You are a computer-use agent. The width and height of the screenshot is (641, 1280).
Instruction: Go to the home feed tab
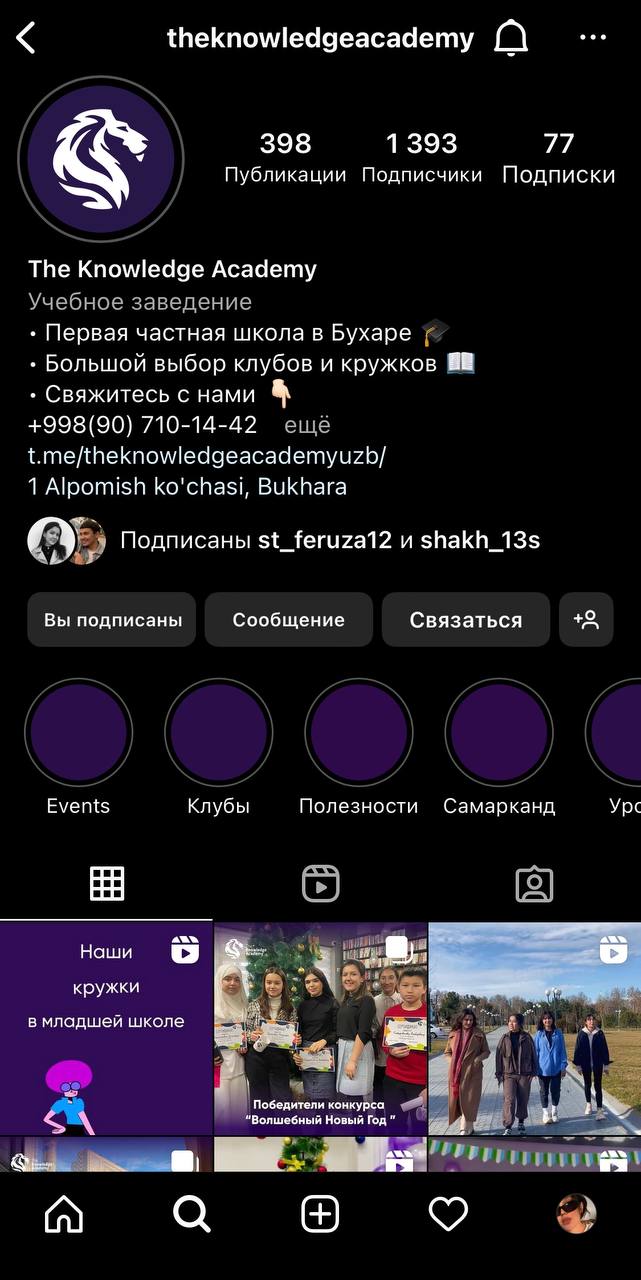64,1214
